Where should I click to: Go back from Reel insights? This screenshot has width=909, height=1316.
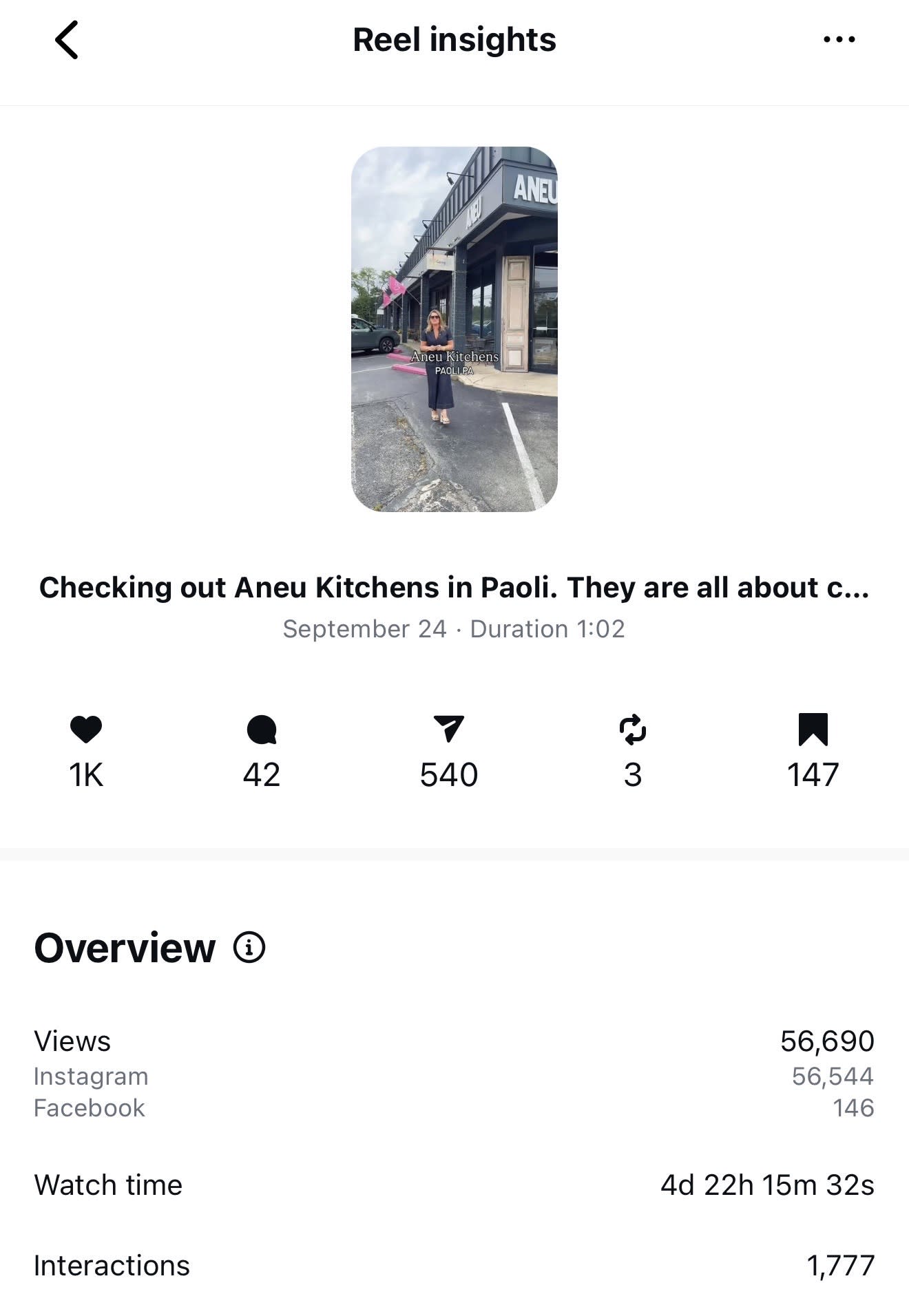click(67, 40)
